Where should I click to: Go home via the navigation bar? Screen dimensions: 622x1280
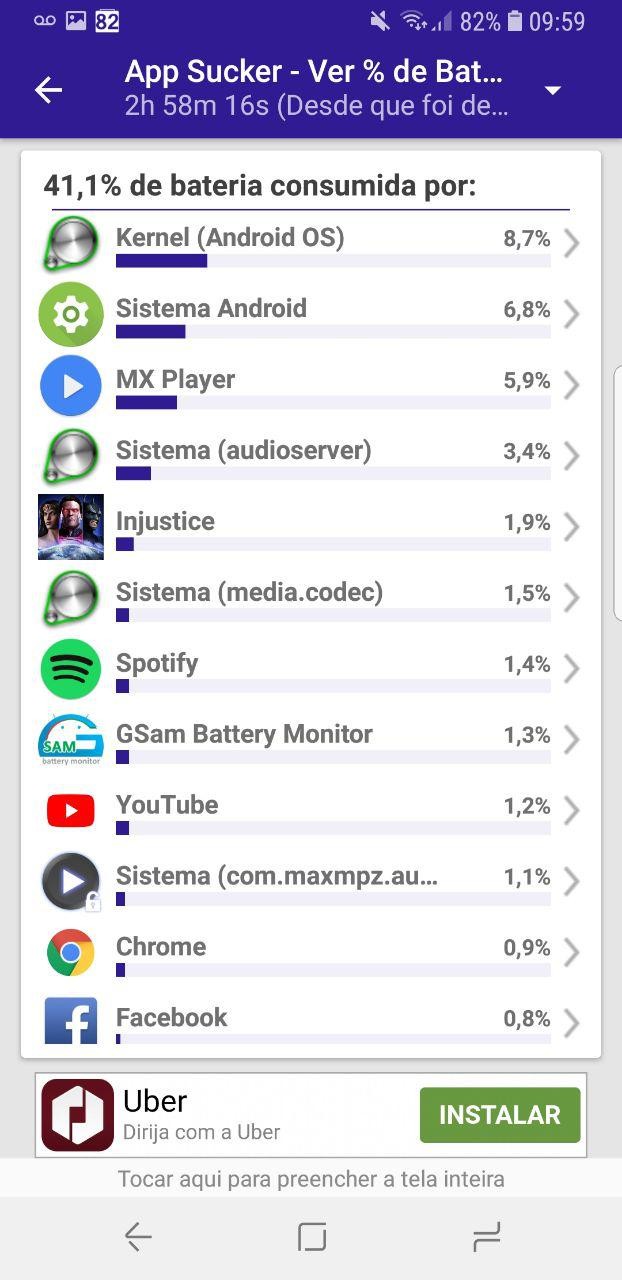[x=312, y=1238]
